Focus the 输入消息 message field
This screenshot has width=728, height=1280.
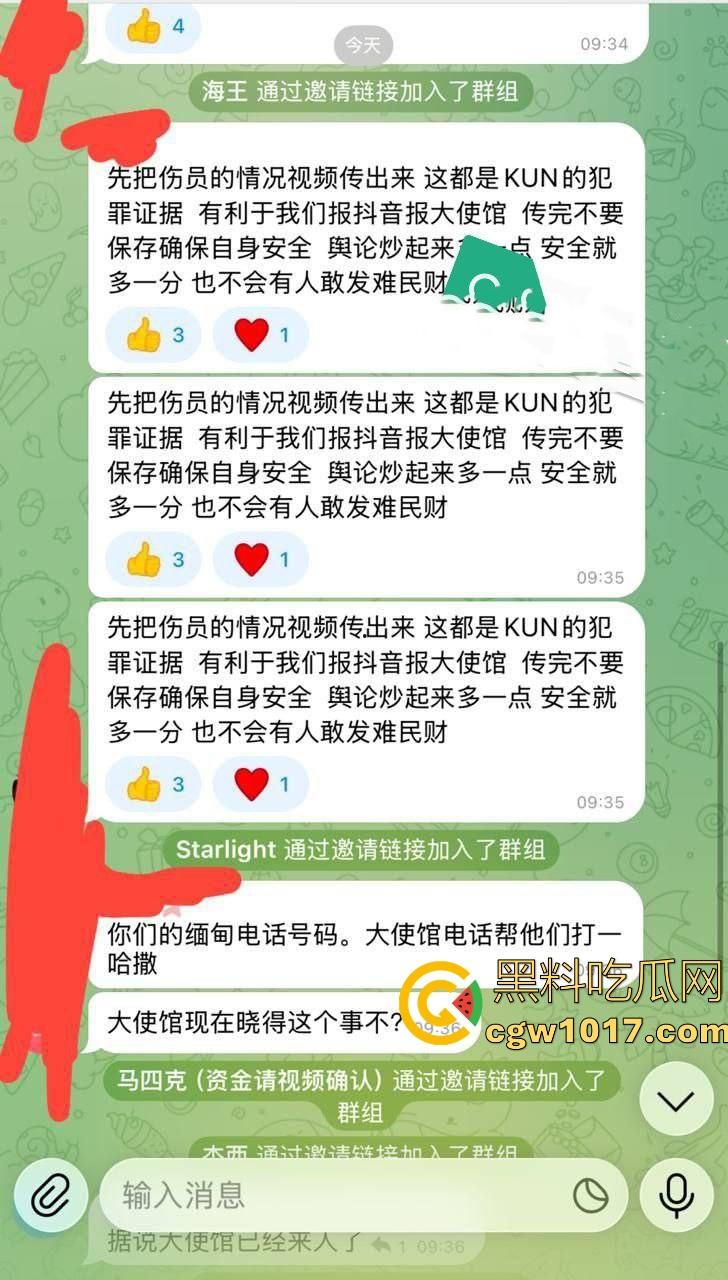pos(330,1195)
